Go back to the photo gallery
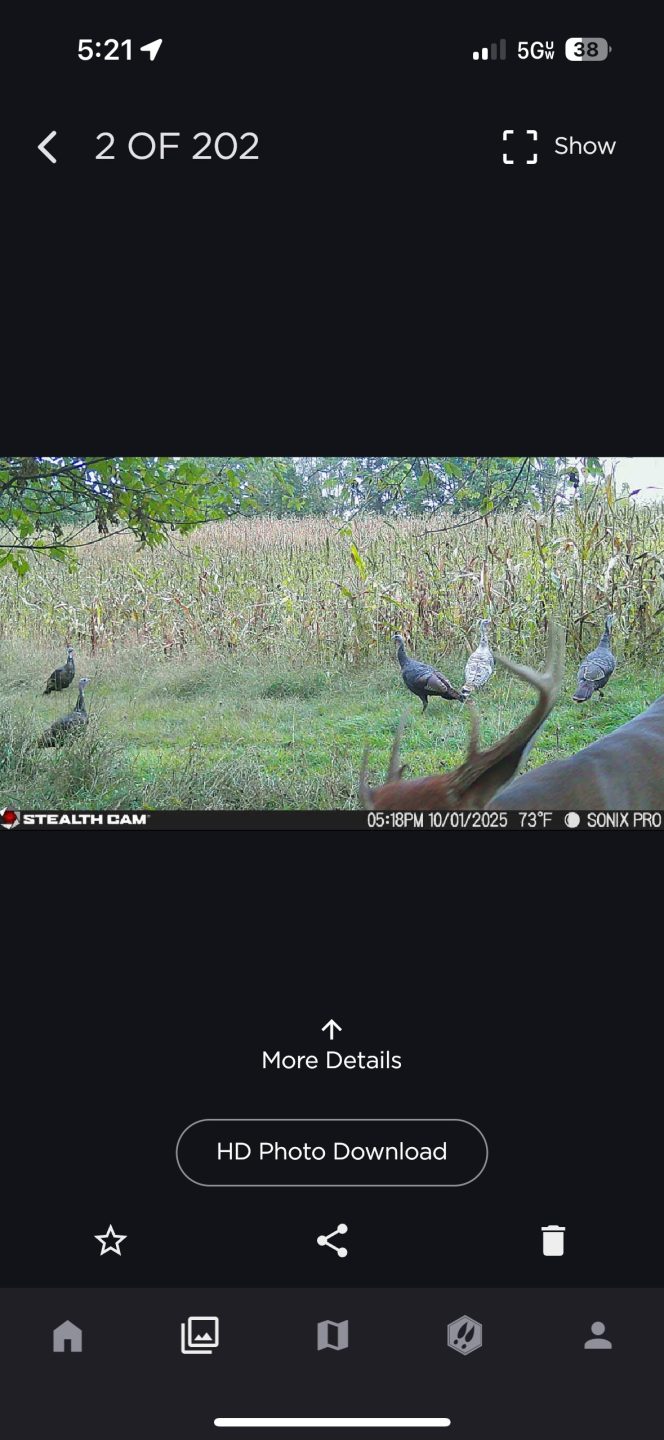The width and height of the screenshot is (664, 1440). (47, 147)
